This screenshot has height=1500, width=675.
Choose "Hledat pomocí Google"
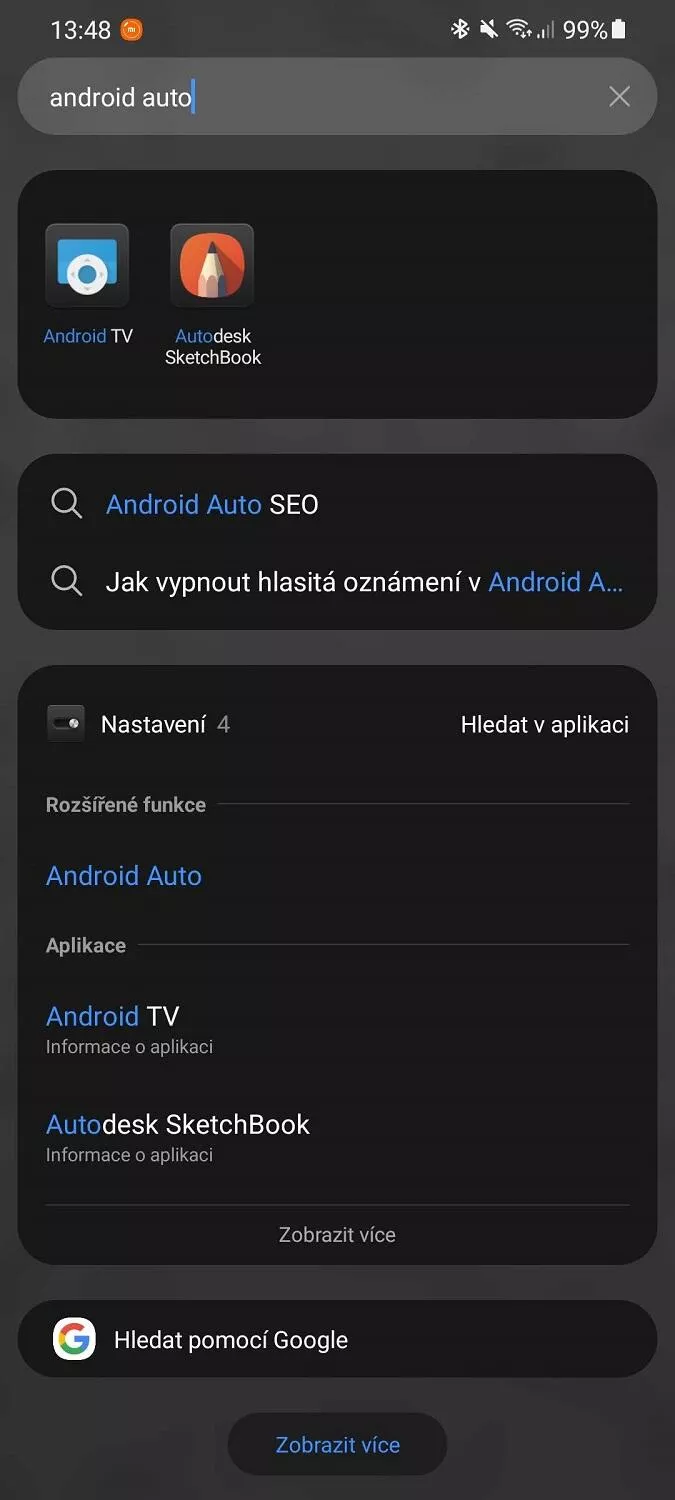tap(337, 1340)
